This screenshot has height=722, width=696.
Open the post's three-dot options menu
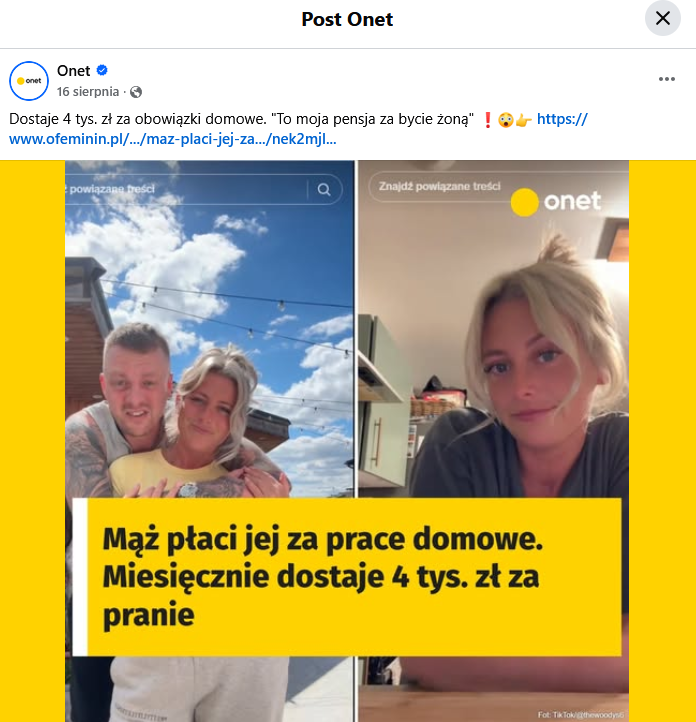[666, 80]
